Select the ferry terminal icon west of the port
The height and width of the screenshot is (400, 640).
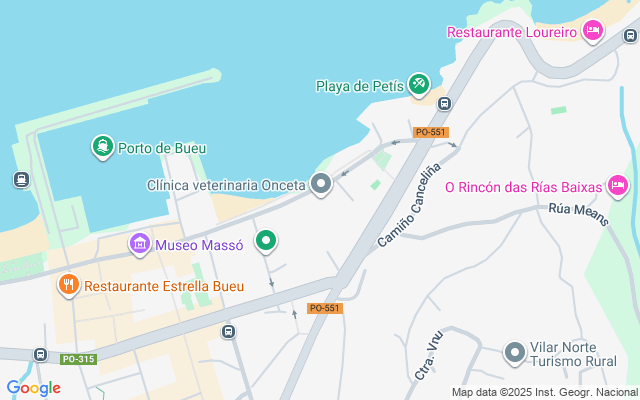pos(21,179)
